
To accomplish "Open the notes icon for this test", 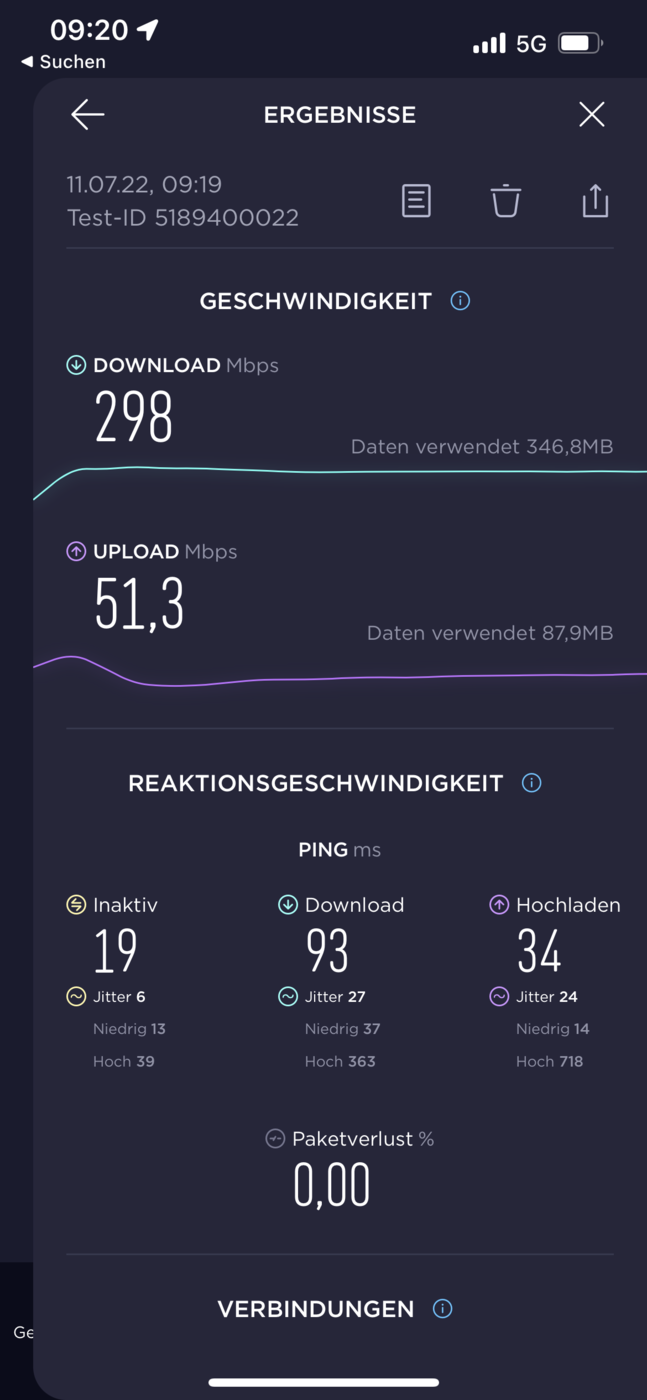I will click(x=416, y=200).
